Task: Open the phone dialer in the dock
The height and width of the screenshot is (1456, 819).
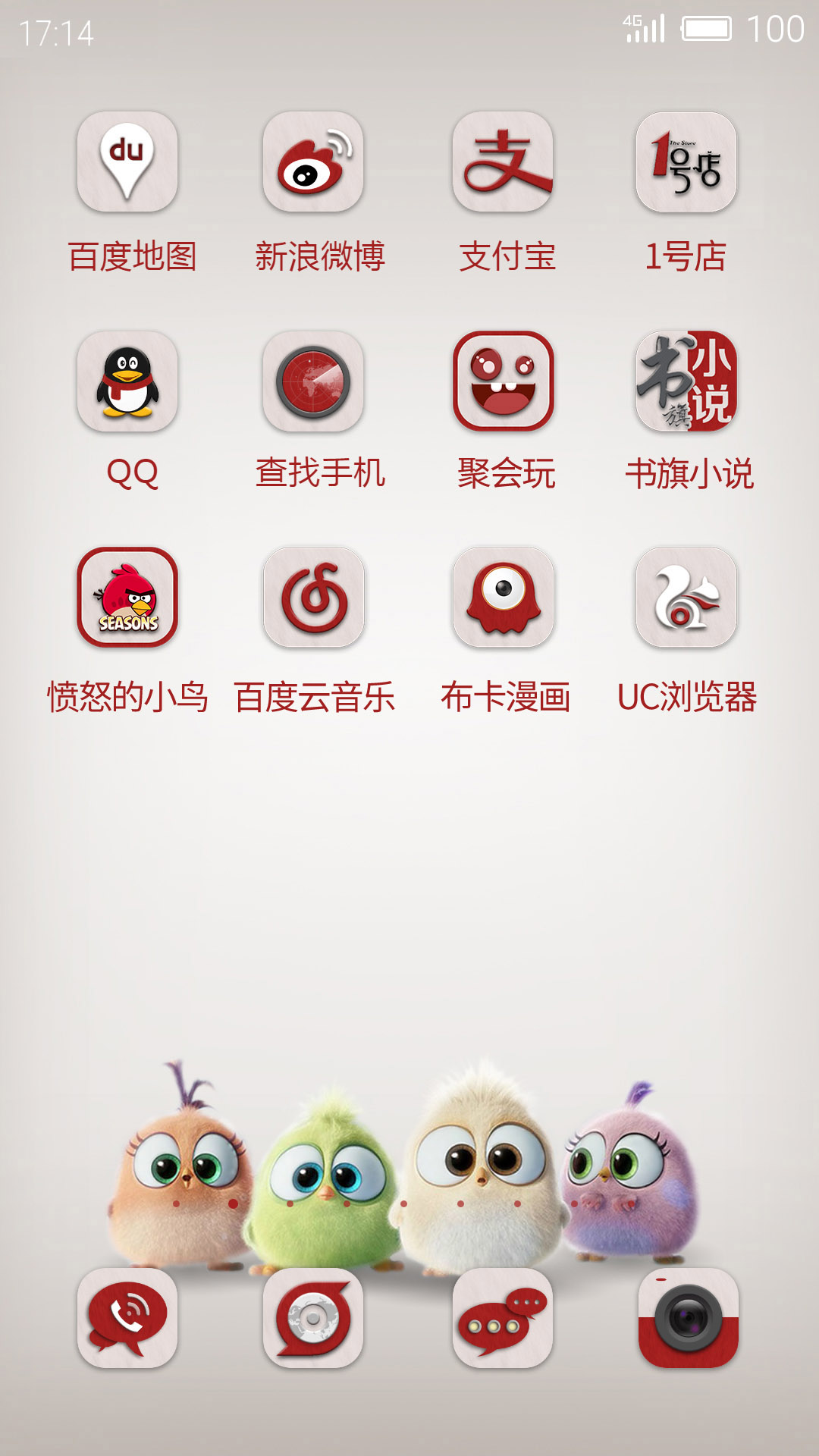Action: pyautogui.click(x=127, y=1318)
